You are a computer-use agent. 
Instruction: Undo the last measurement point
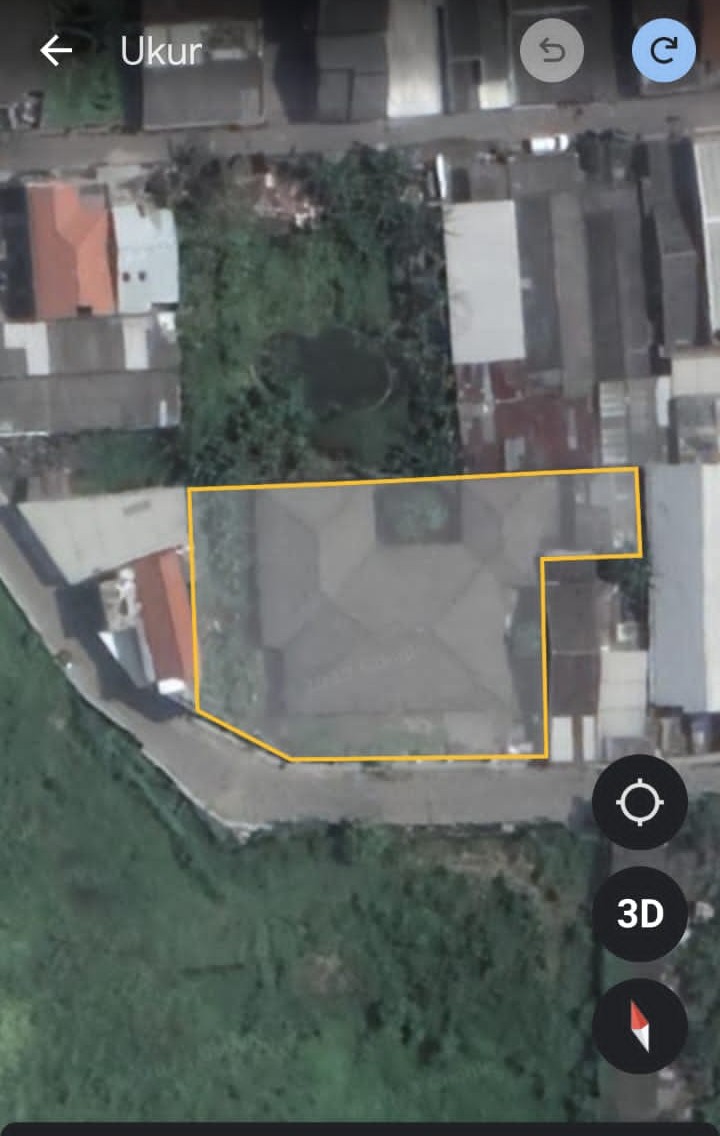pos(551,51)
